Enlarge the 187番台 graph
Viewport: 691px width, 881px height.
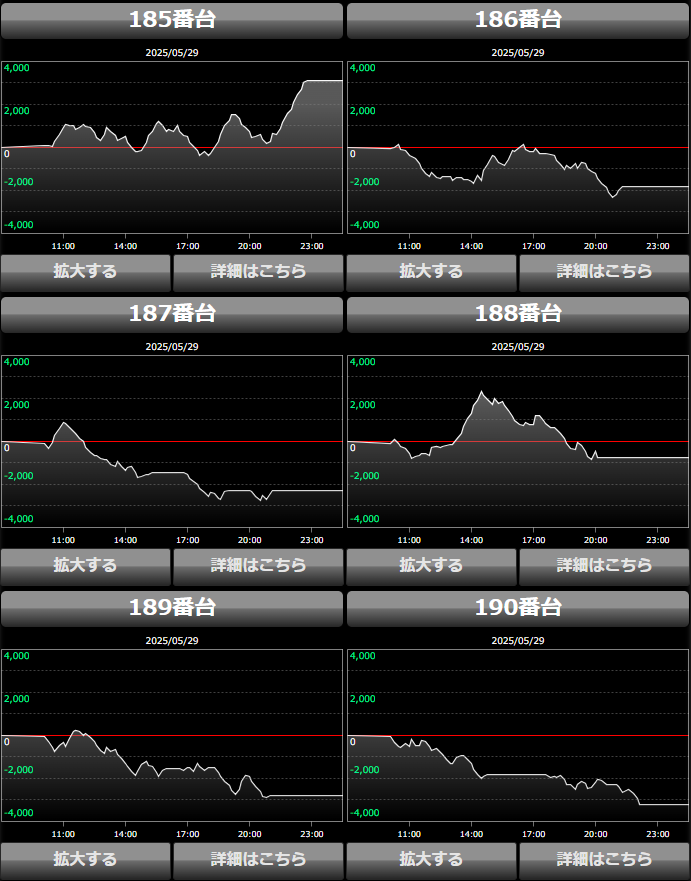(x=86, y=565)
